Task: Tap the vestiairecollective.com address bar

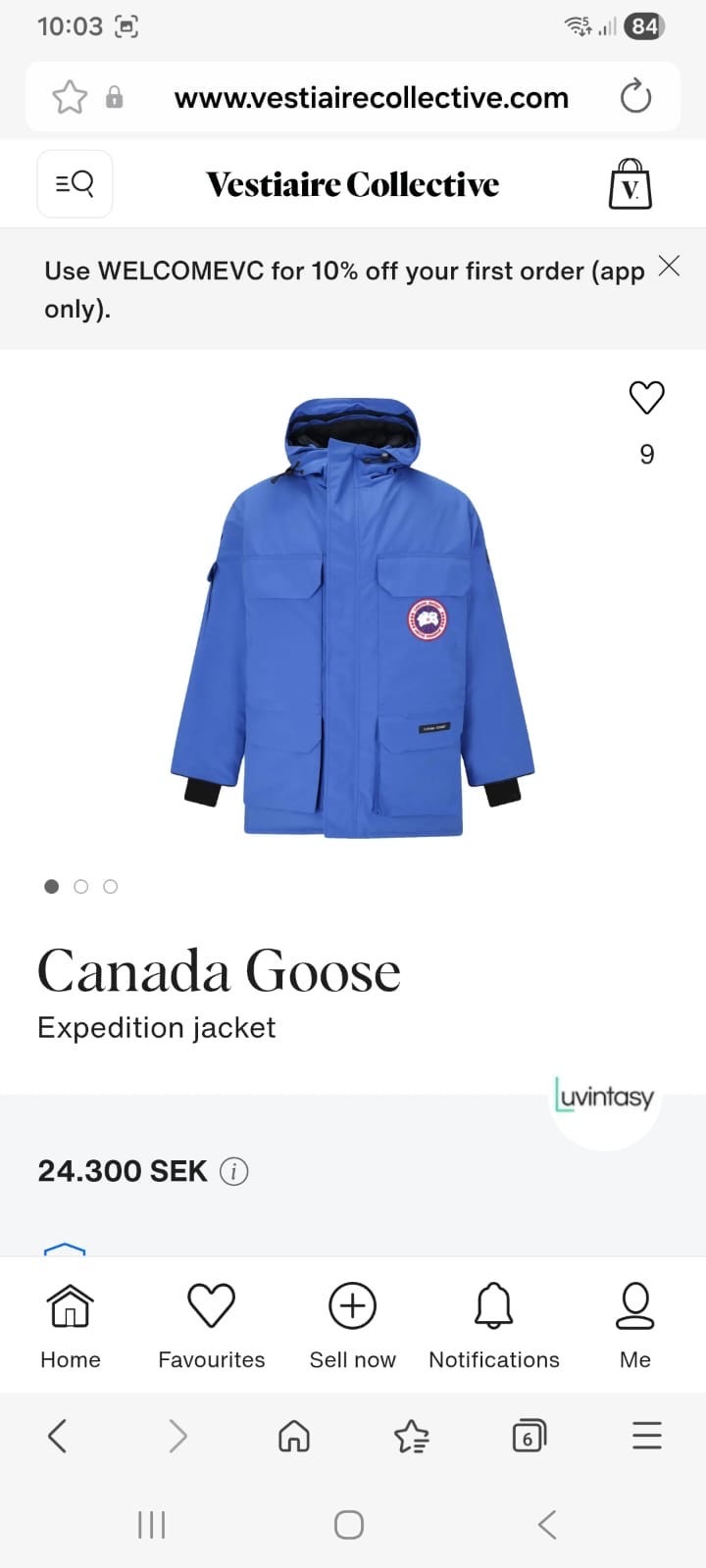Action: 371,98
